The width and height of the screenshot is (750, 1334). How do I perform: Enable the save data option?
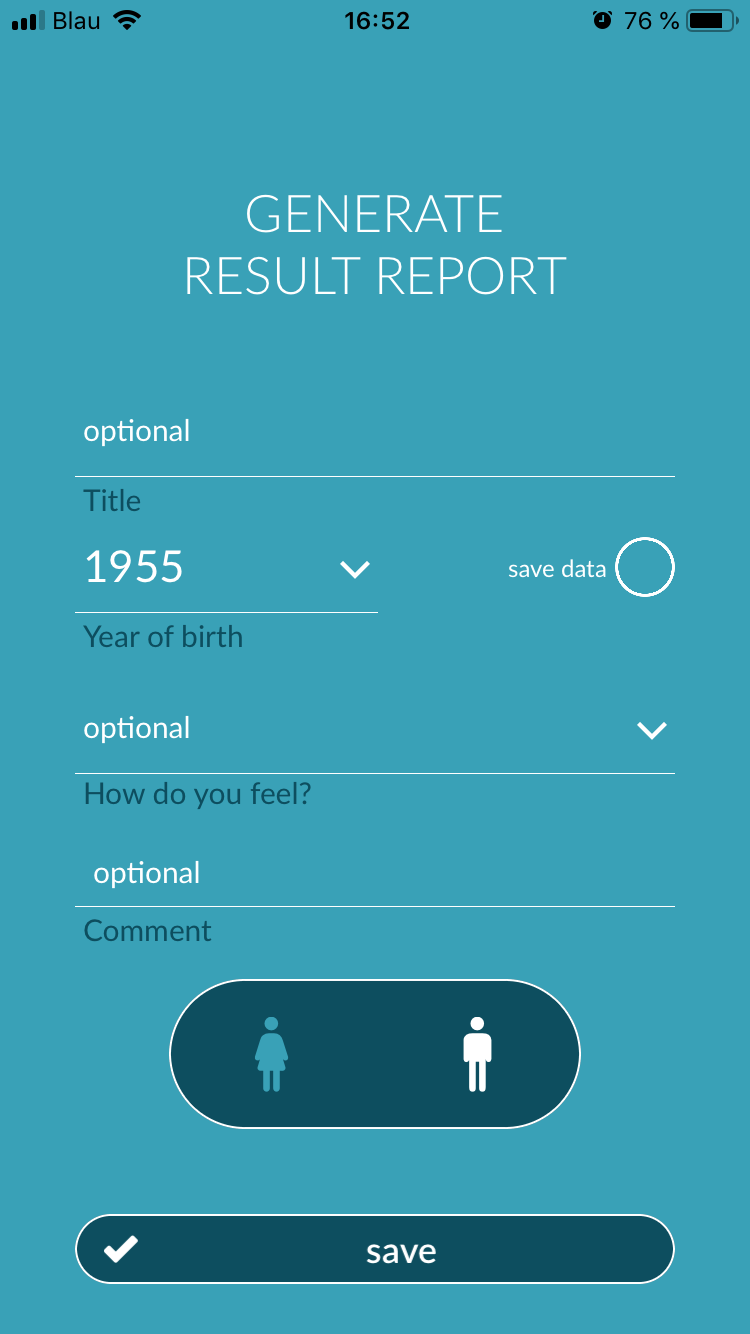pyautogui.click(x=645, y=567)
